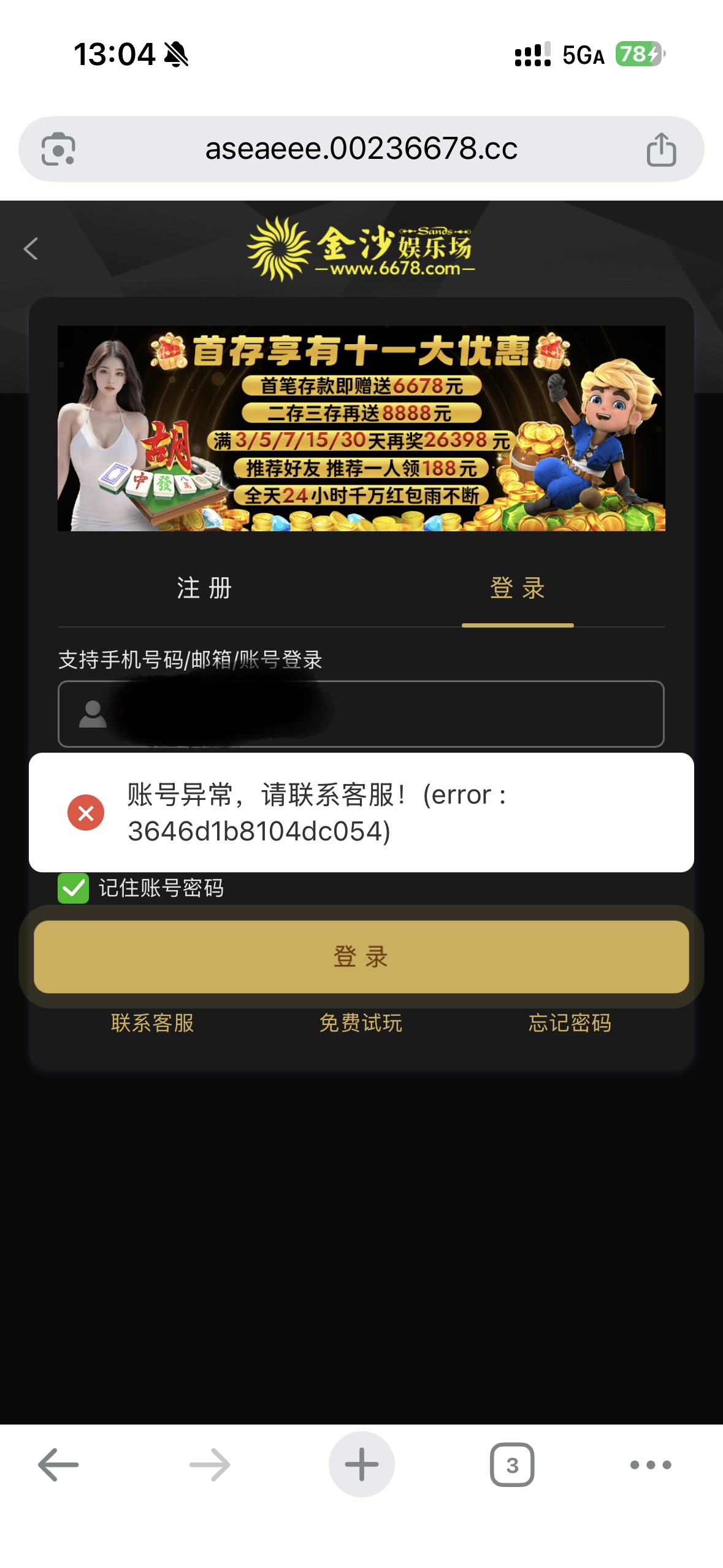Open 忘记密码 link
Image resolution: width=723 pixels, height=1568 pixels.
[570, 1023]
